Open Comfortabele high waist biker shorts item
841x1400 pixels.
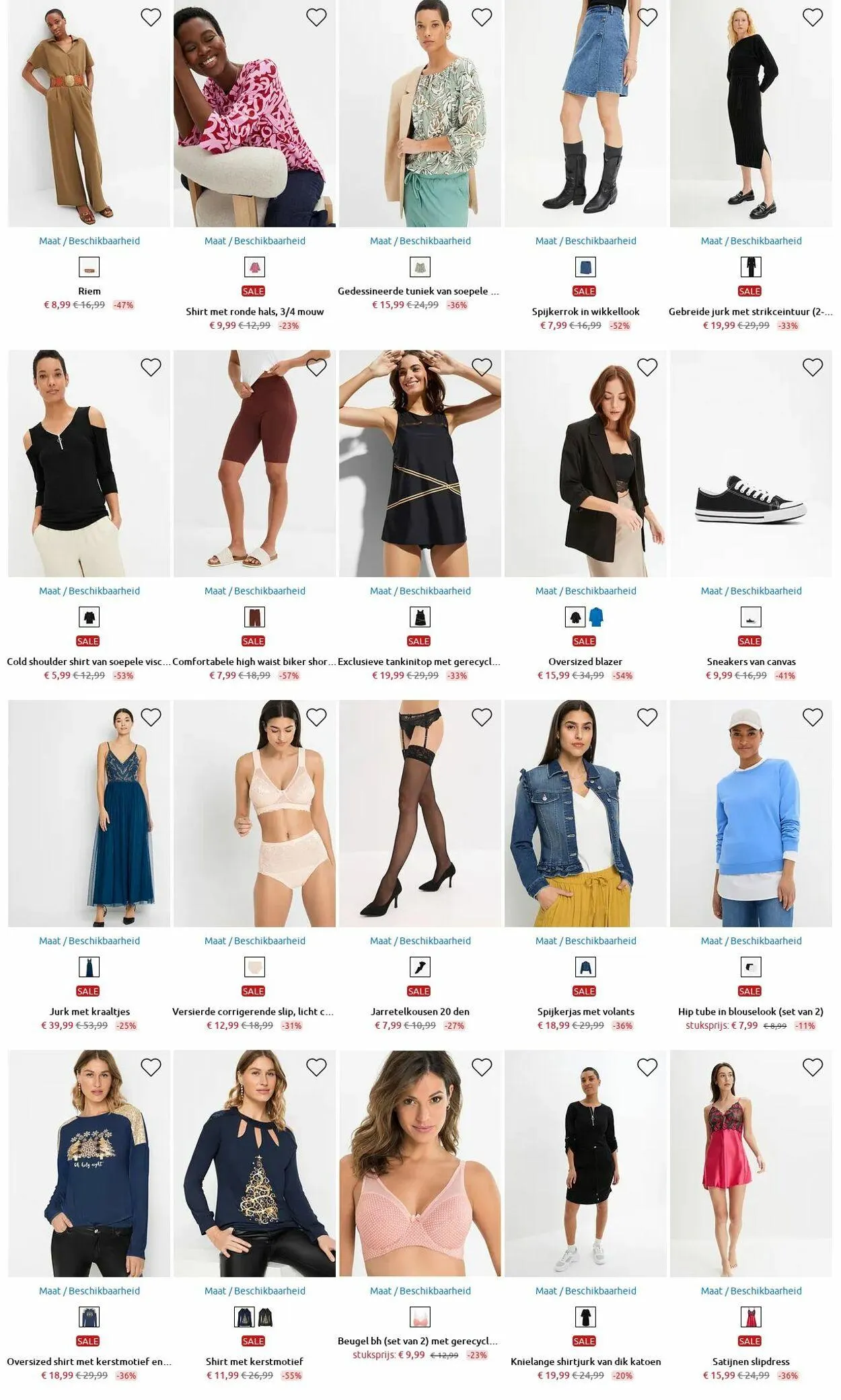click(254, 662)
